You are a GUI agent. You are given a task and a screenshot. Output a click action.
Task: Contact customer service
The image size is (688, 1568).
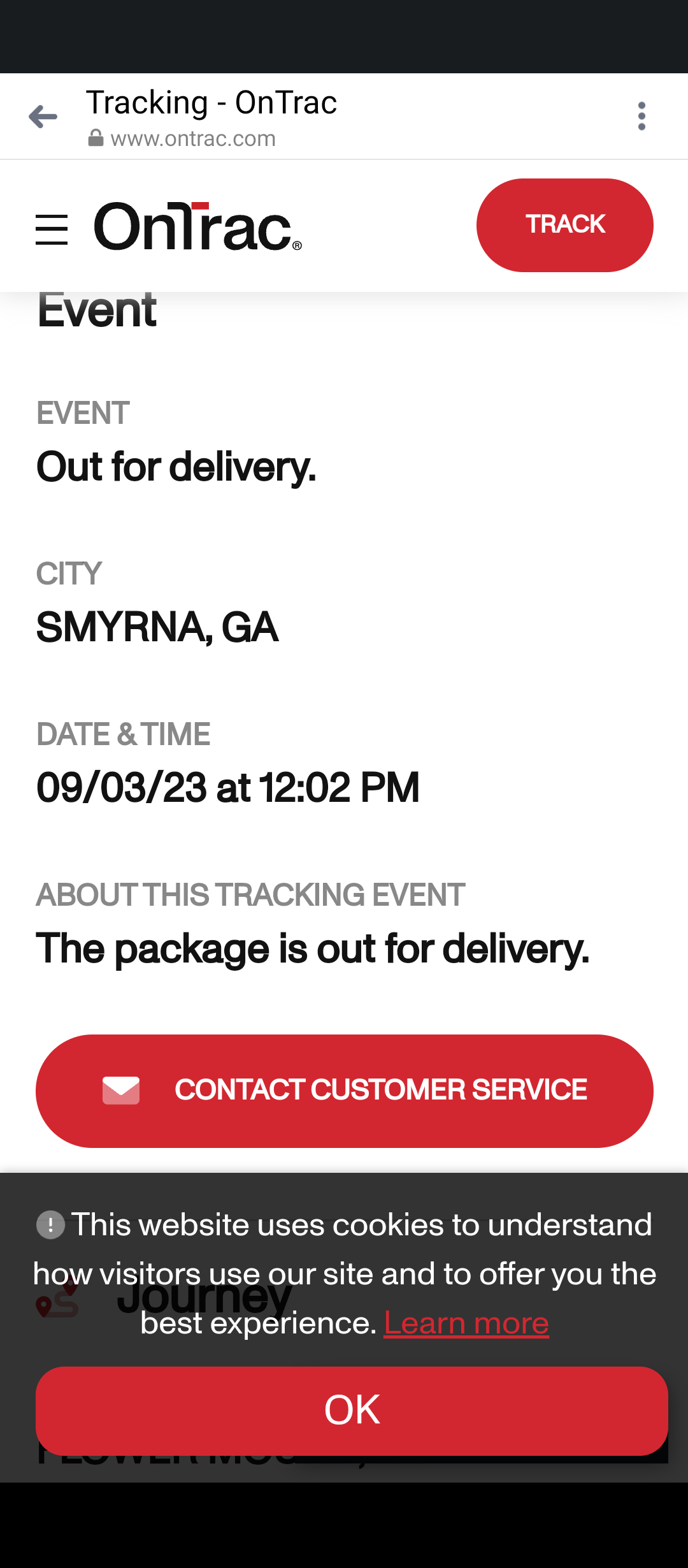coord(344,1091)
